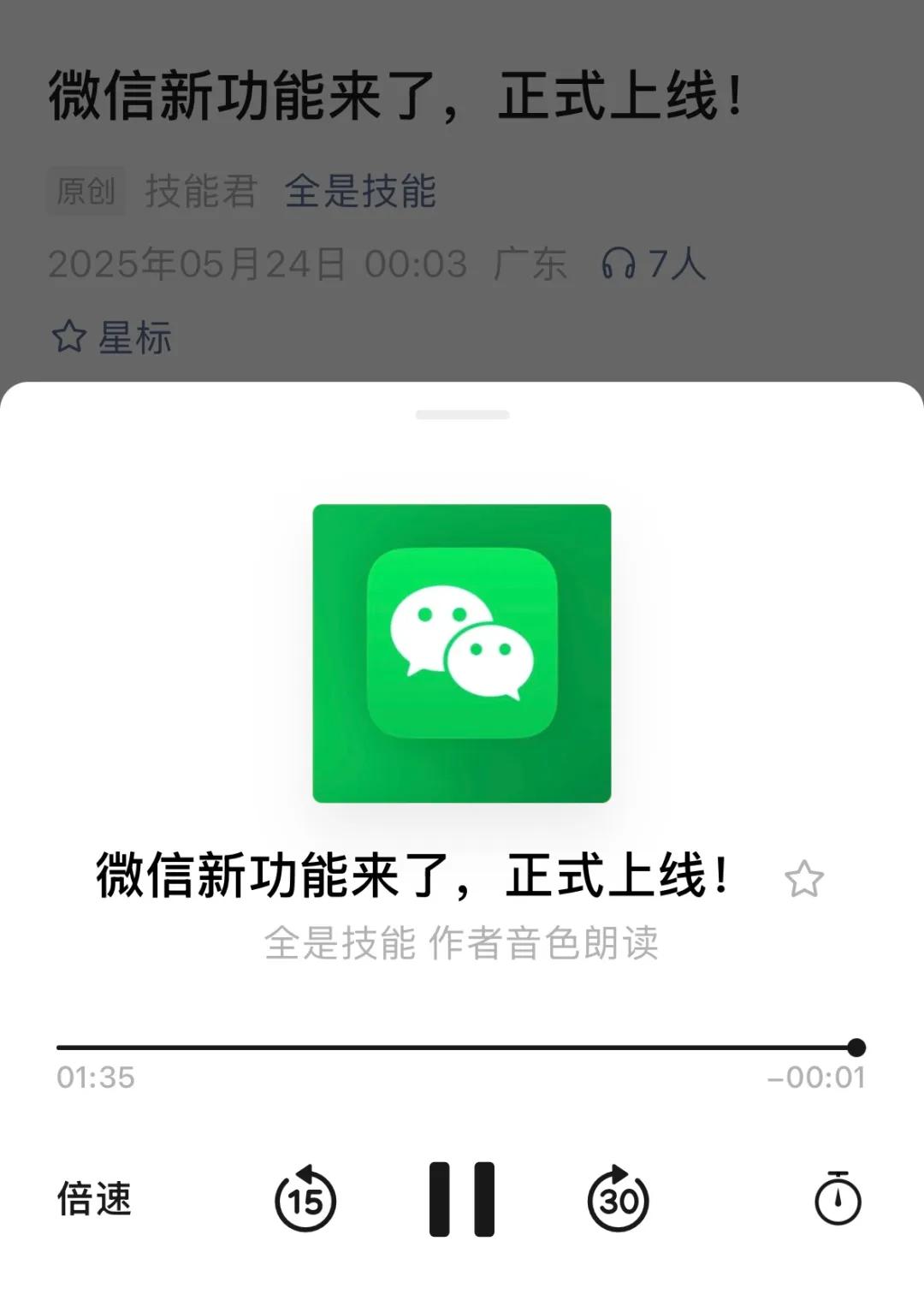This screenshot has height=1312, width=924.
Task: Open the sleep timer icon
Action: (x=838, y=1199)
